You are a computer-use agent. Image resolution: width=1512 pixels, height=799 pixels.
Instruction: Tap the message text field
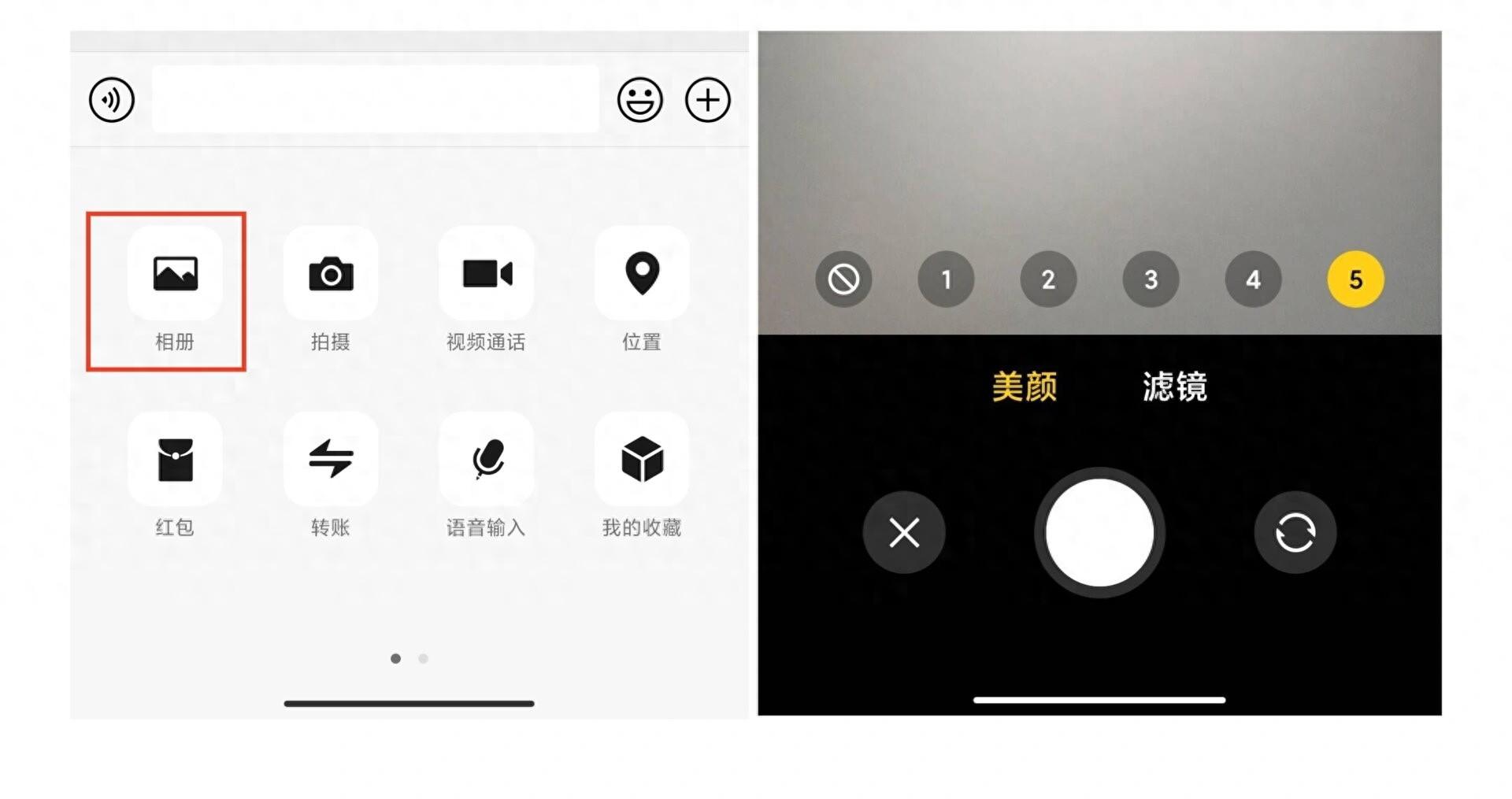click(x=375, y=100)
